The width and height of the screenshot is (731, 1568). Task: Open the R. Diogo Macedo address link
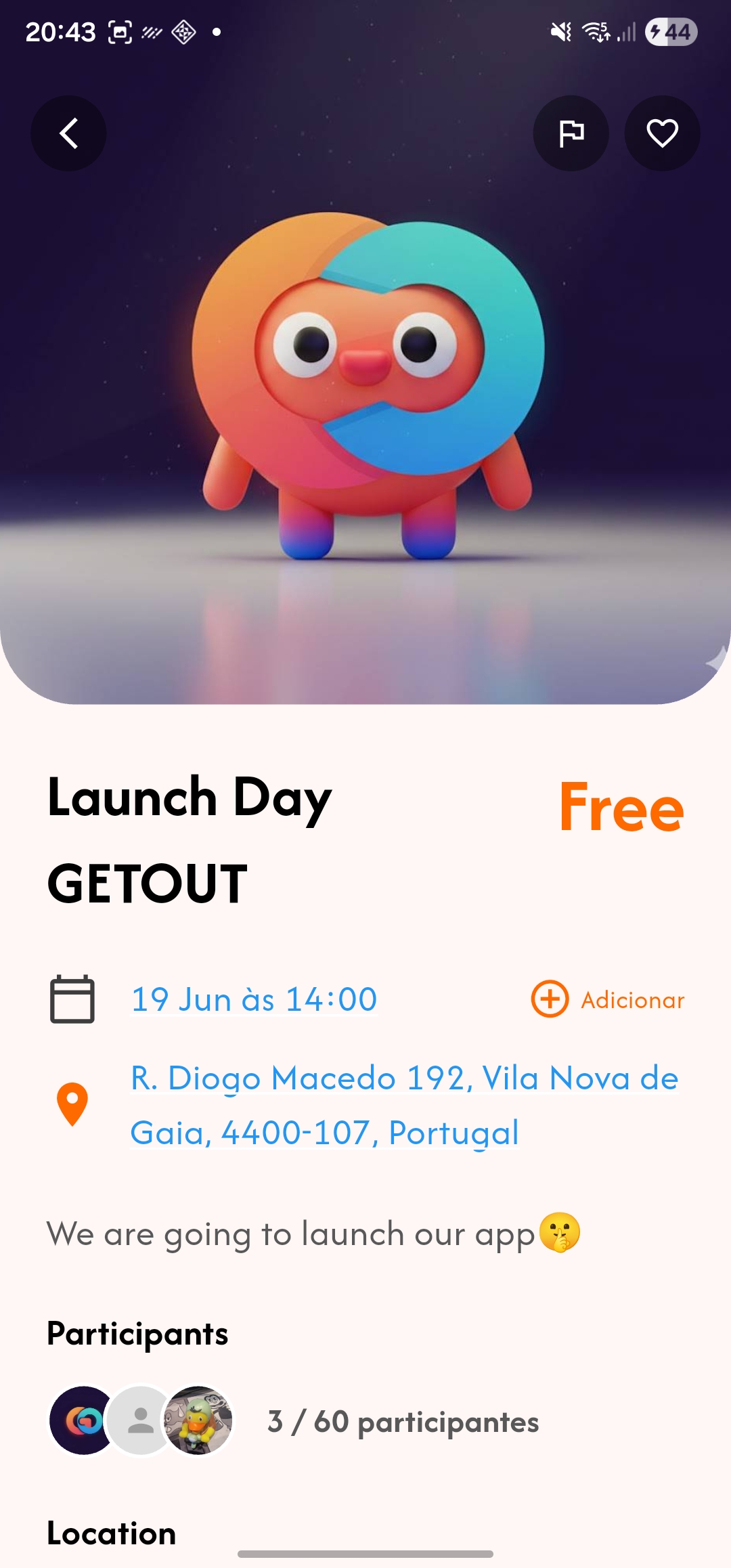(403, 1105)
